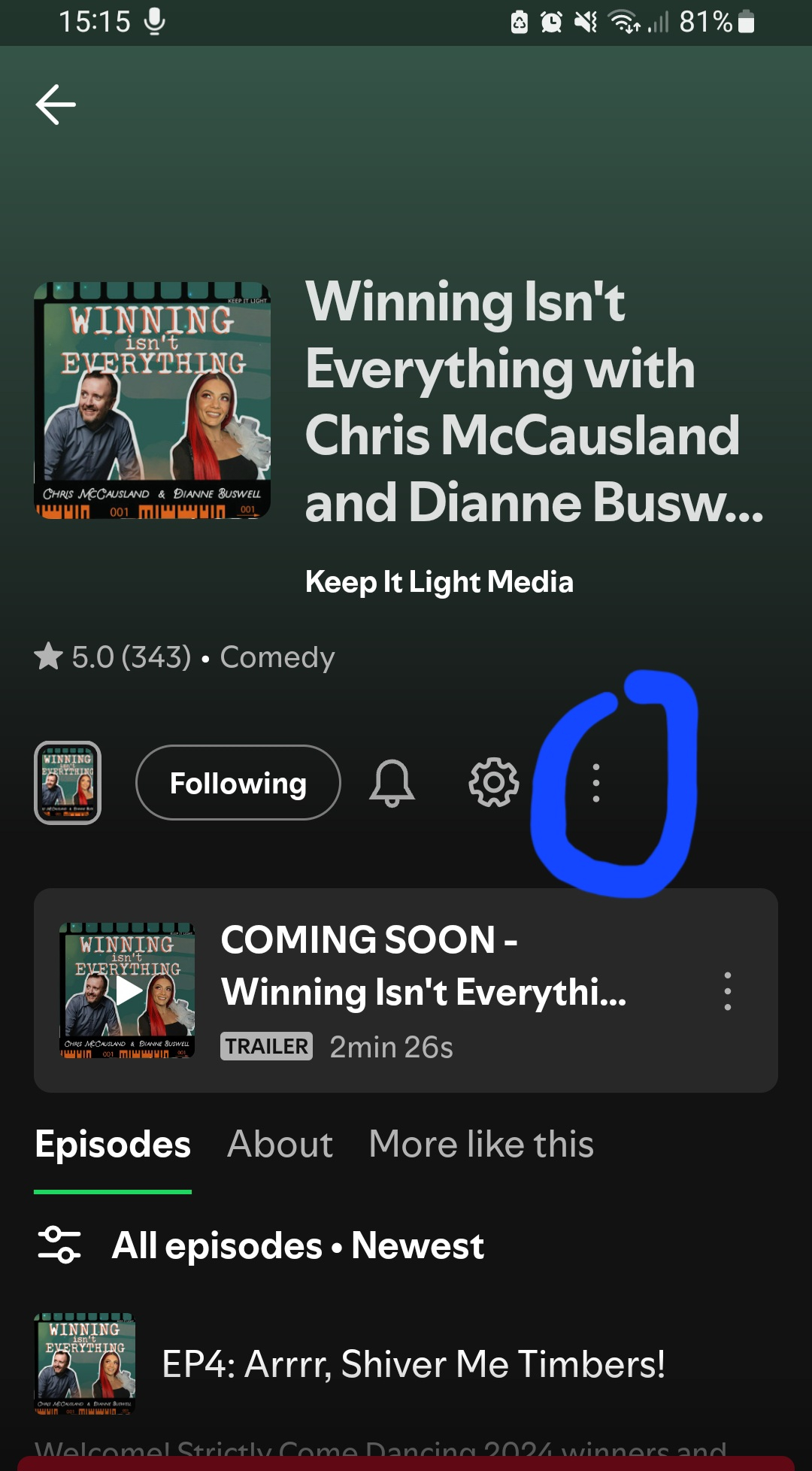Image resolution: width=812 pixels, height=1471 pixels.
Task: Open episode EP4: Arrrr, Shiver Me Timbers!
Action: pyautogui.click(x=414, y=1363)
